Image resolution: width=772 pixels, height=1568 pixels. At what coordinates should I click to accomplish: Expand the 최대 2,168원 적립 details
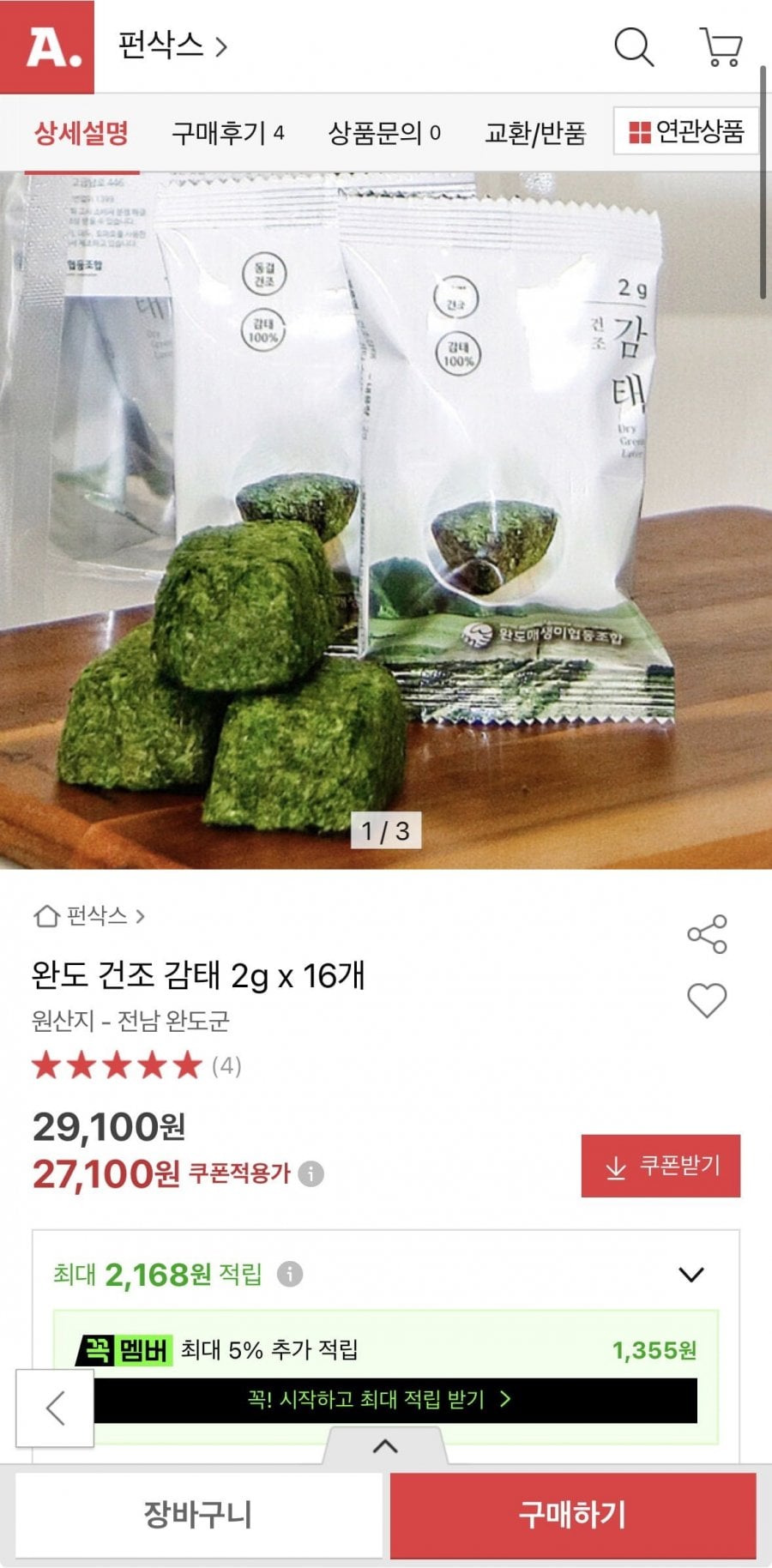pos(691,1275)
